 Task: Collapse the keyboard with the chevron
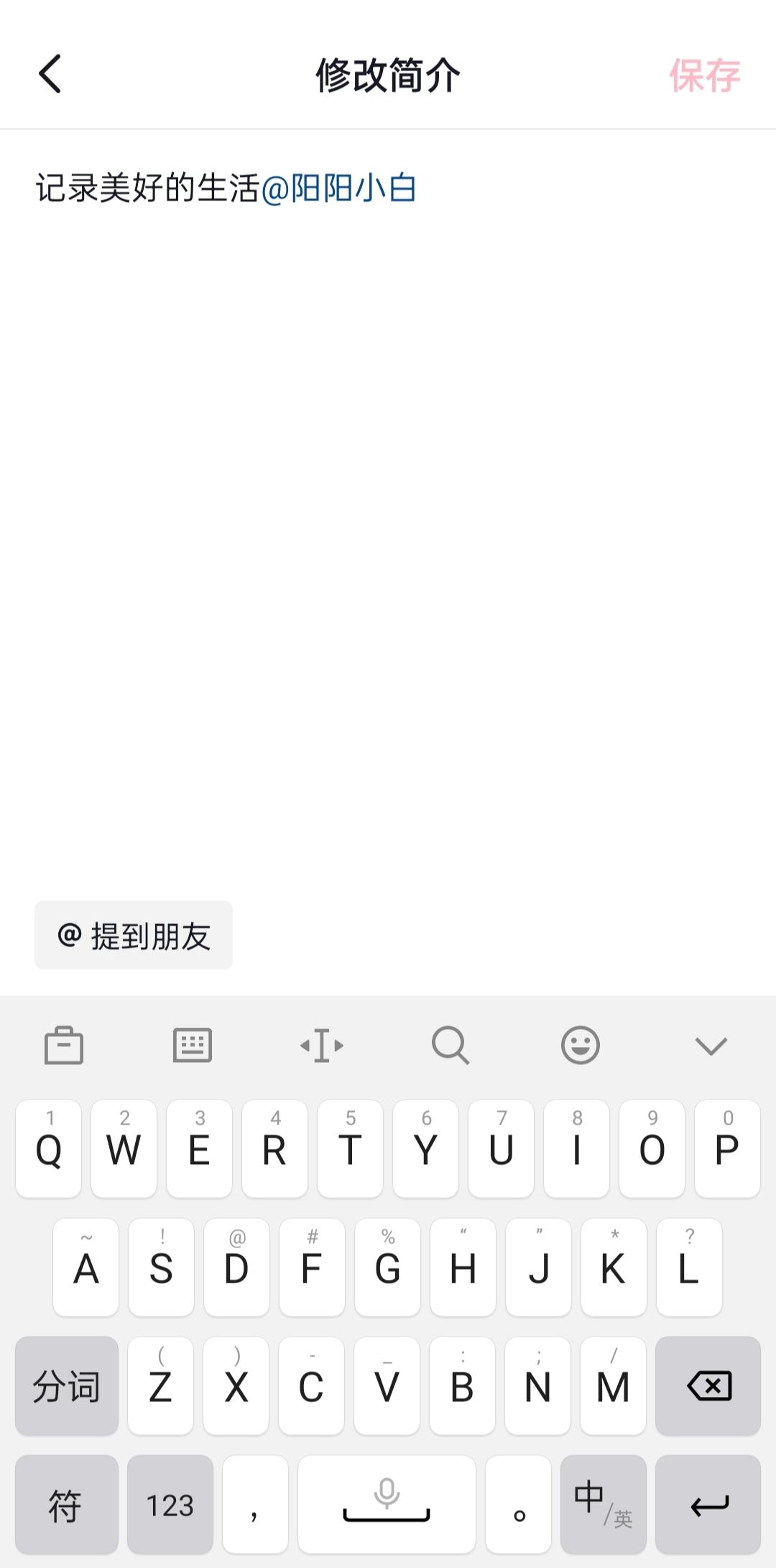click(710, 1046)
